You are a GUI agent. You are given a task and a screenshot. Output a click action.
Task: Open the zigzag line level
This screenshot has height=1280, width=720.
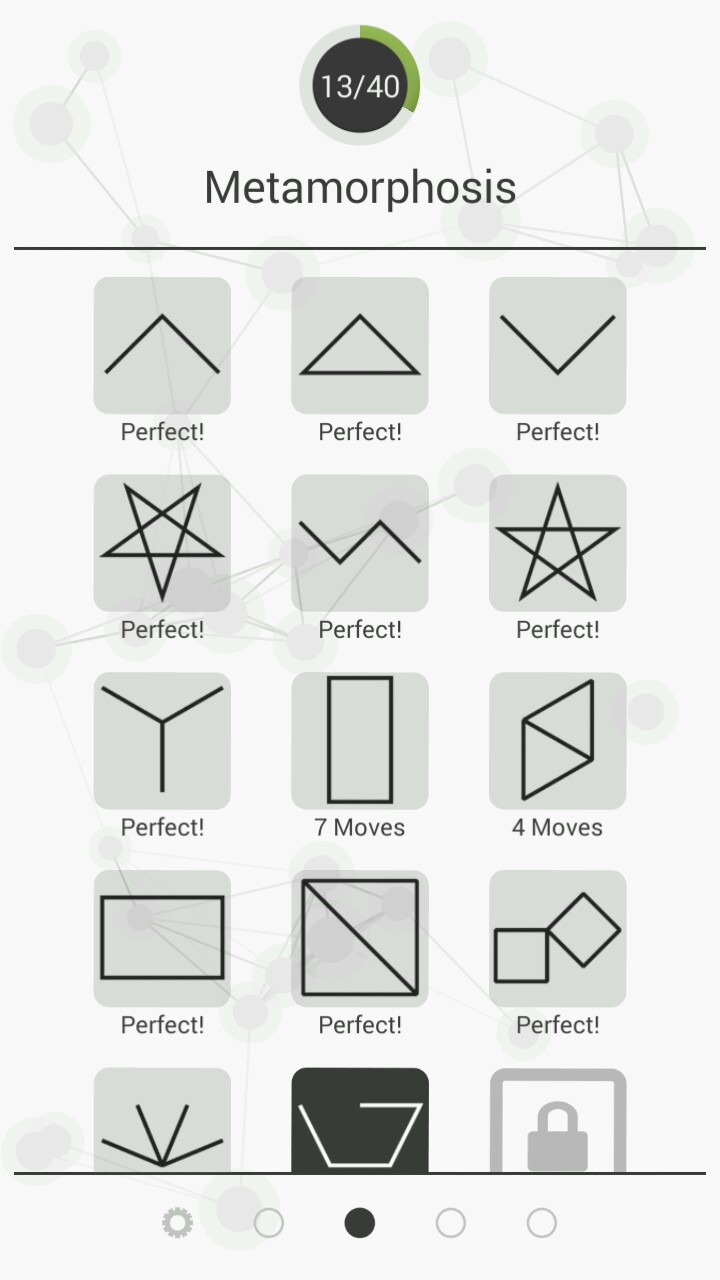(x=360, y=542)
